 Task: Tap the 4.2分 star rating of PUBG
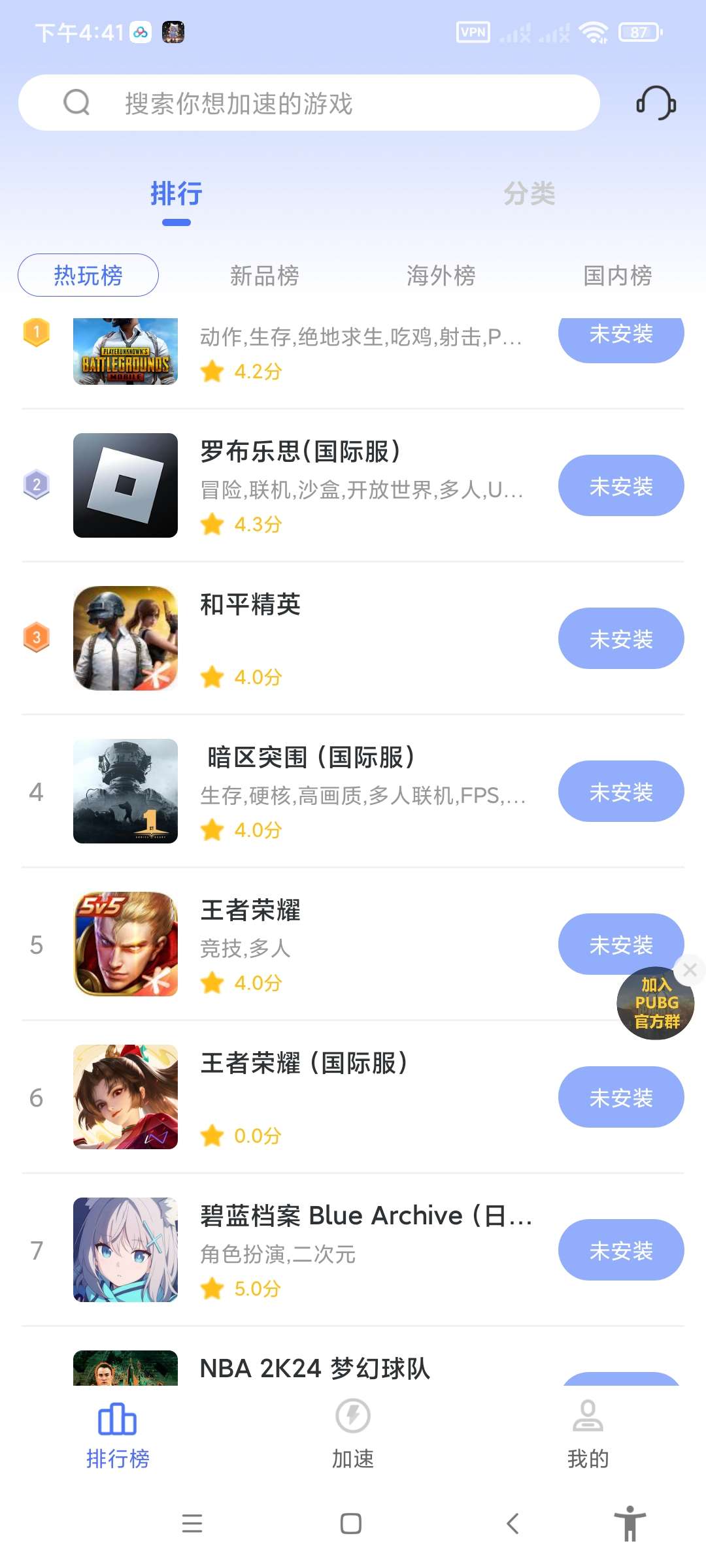coord(241,371)
